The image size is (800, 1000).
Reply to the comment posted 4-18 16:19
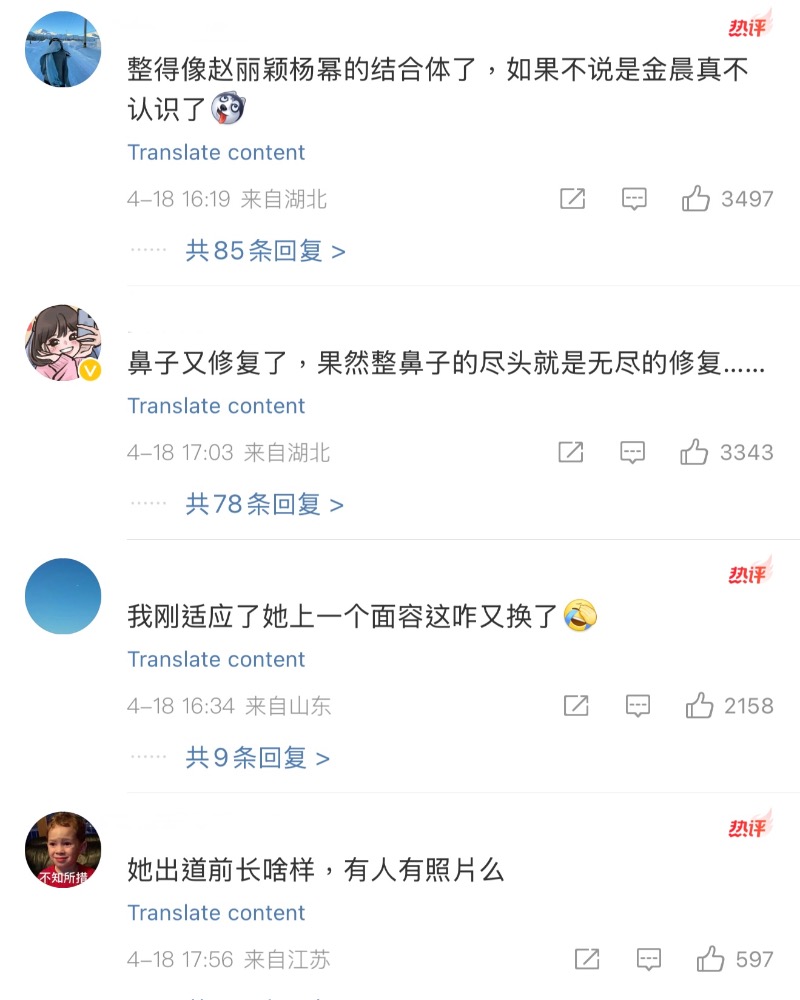click(634, 199)
